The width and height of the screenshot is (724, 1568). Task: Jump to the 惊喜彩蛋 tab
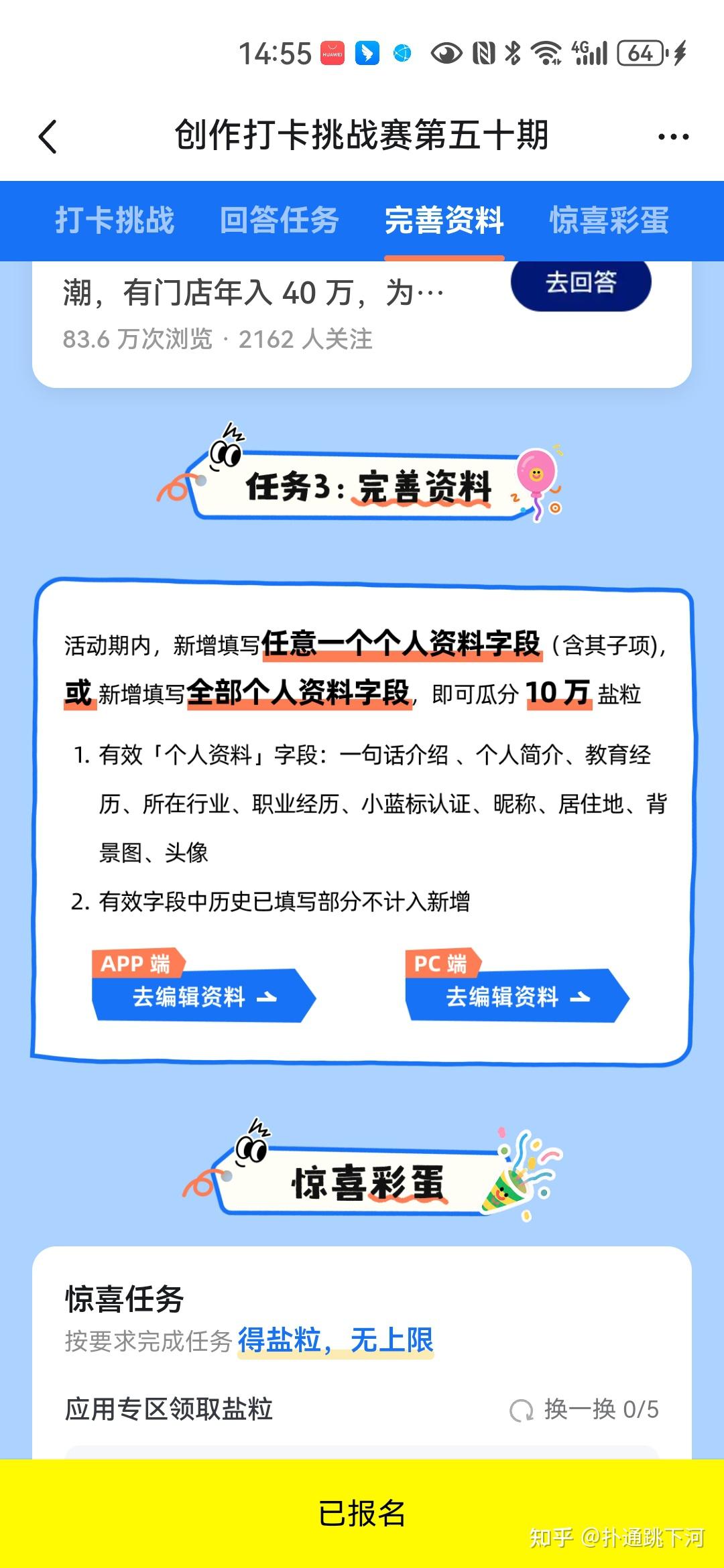pyautogui.click(x=609, y=220)
